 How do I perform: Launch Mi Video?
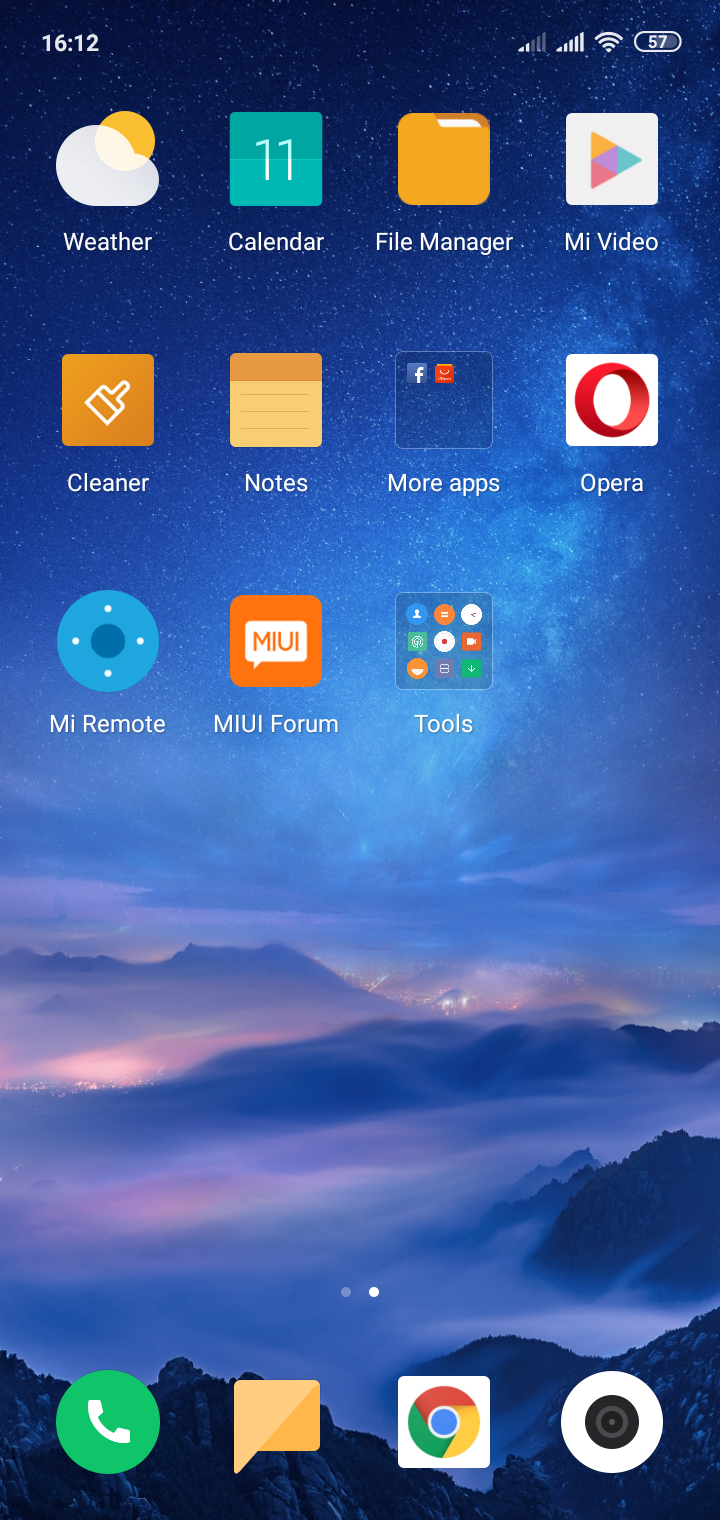pyautogui.click(x=612, y=159)
